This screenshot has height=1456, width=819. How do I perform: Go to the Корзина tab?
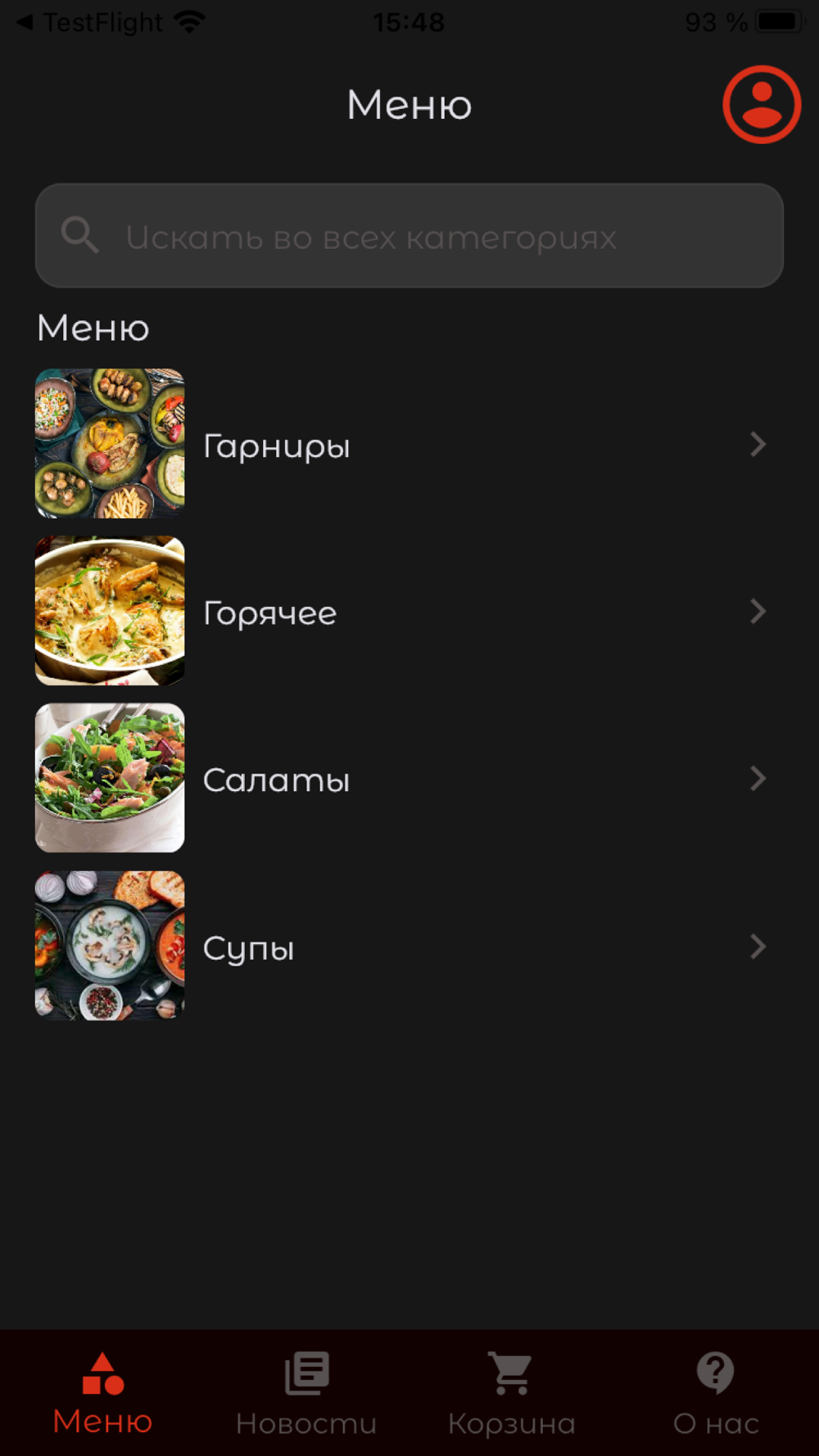(511, 1394)
